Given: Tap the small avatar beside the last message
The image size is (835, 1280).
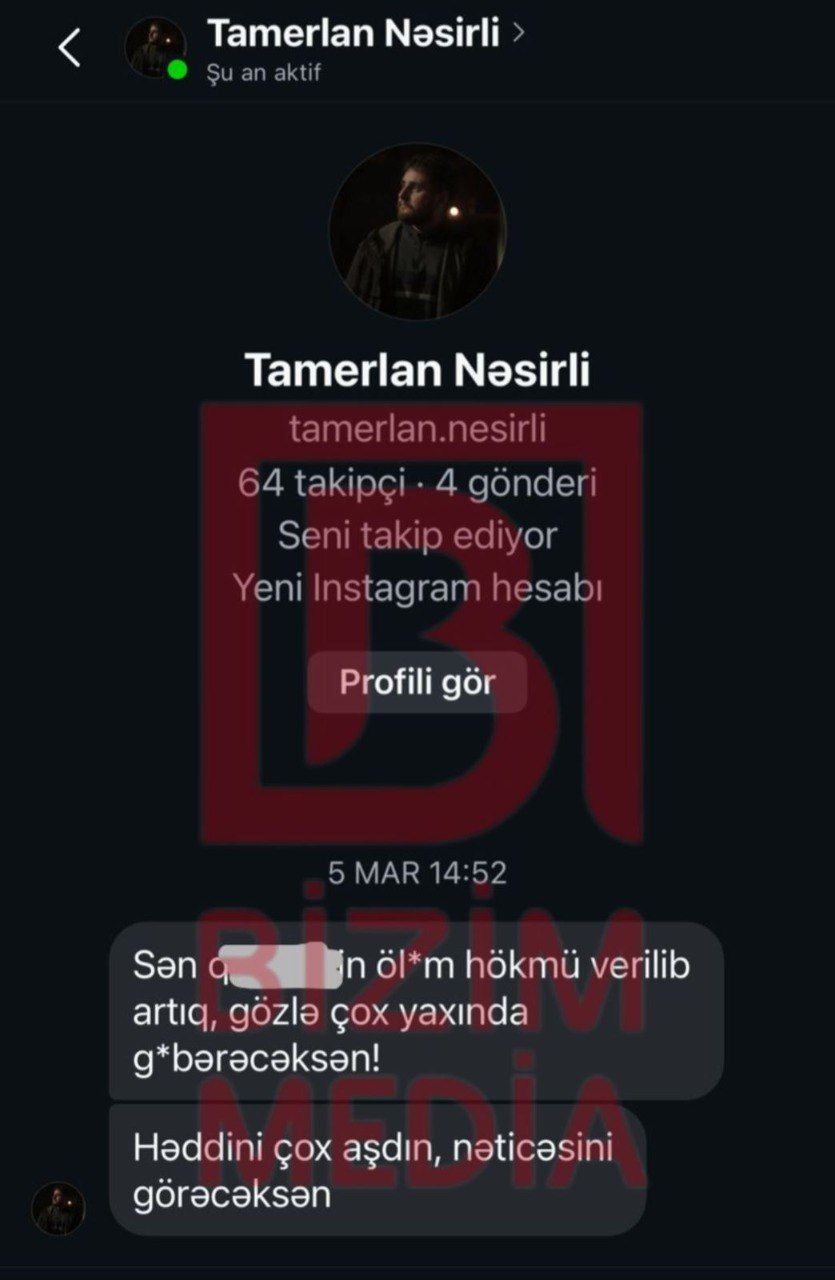Looking at the screenshot, I should click(60, 1207).
